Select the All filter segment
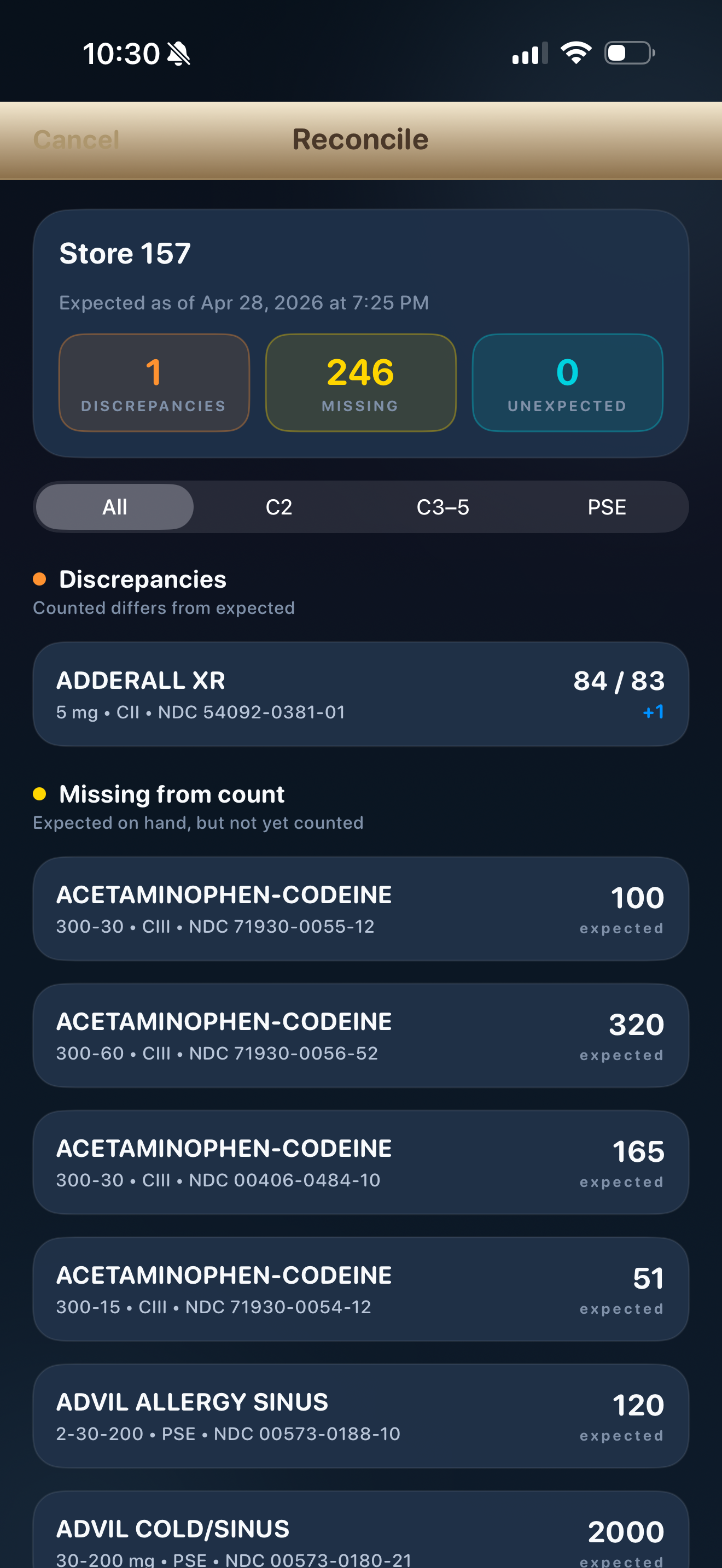 point(115,507)
